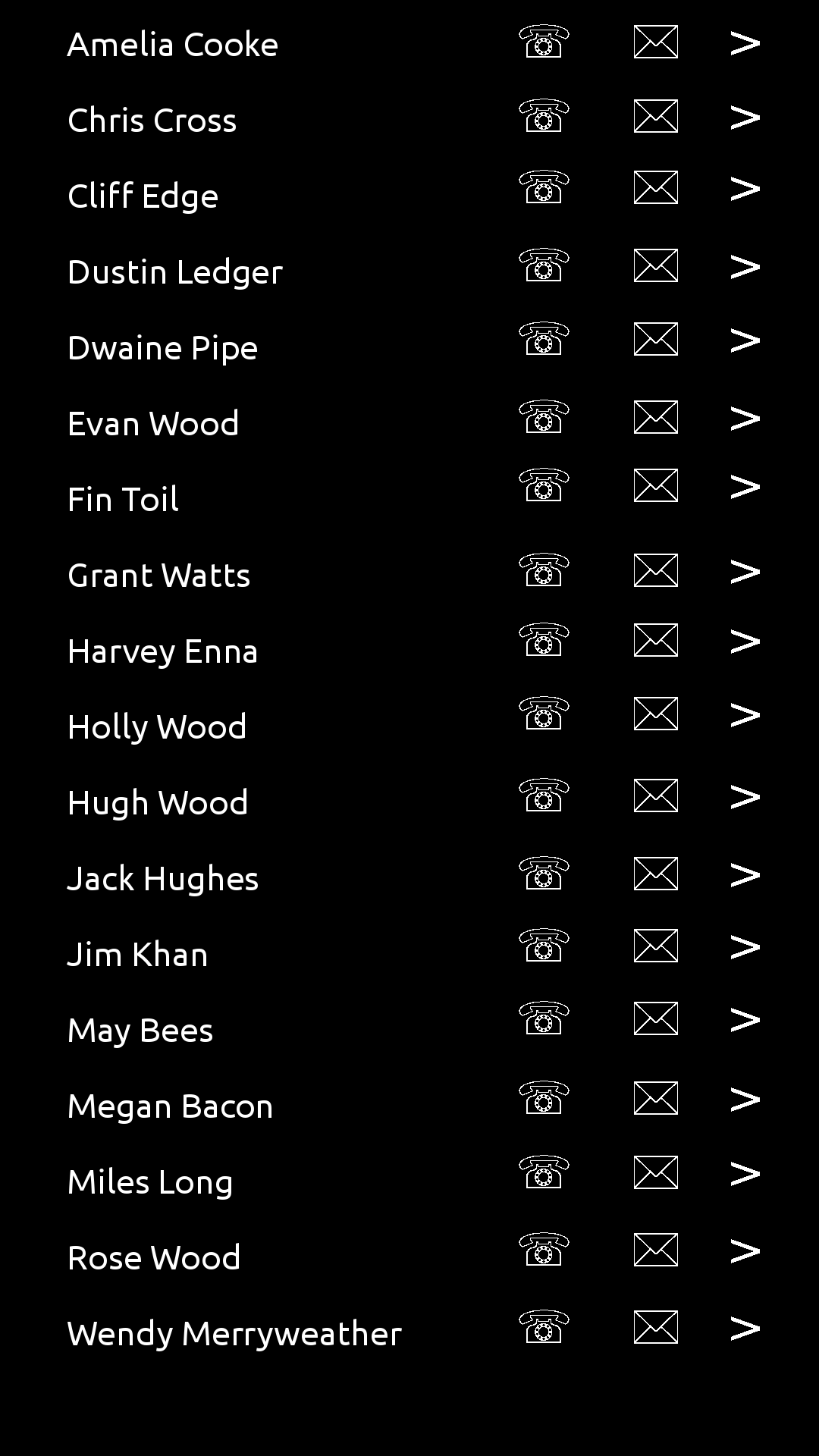Call Jim Khan via phone icon

(544, 946)
